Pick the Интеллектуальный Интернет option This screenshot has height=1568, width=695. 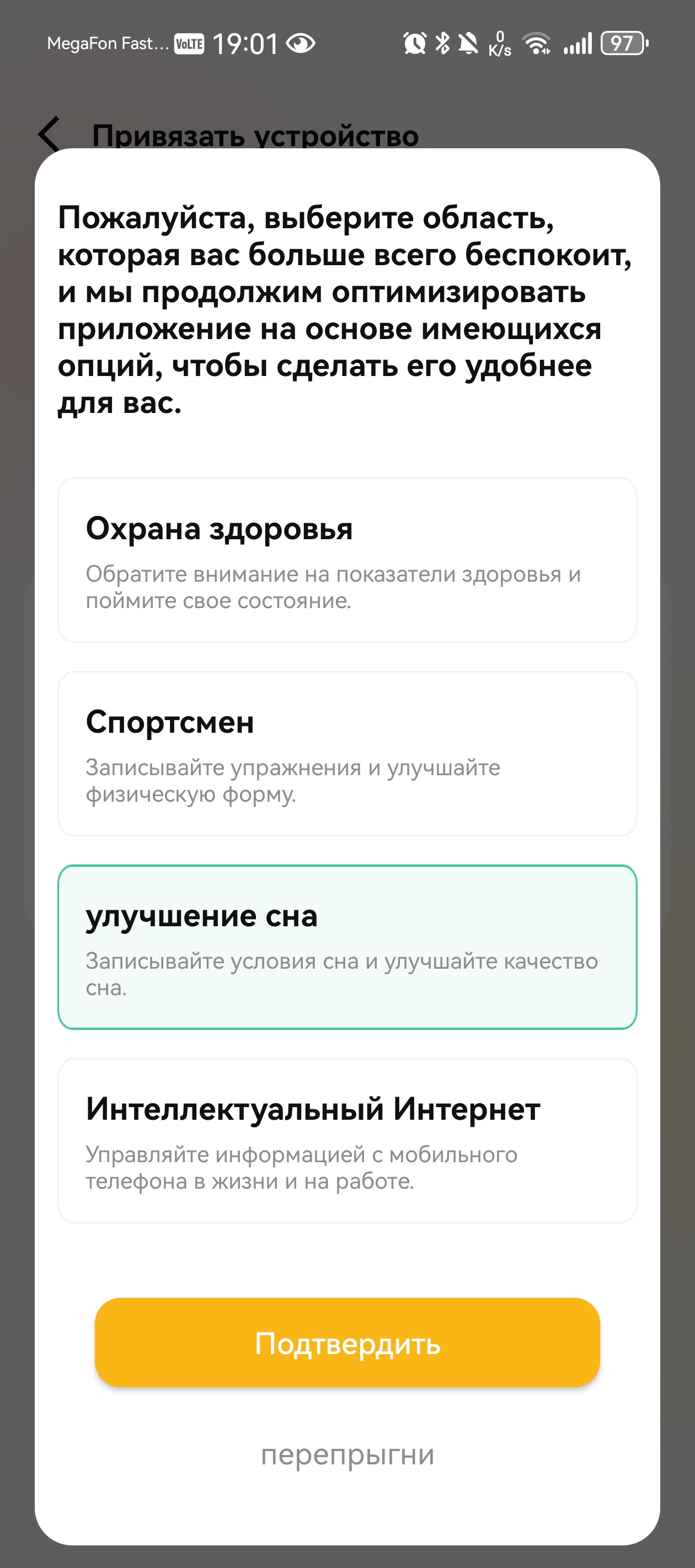[x=347, y=1141]
